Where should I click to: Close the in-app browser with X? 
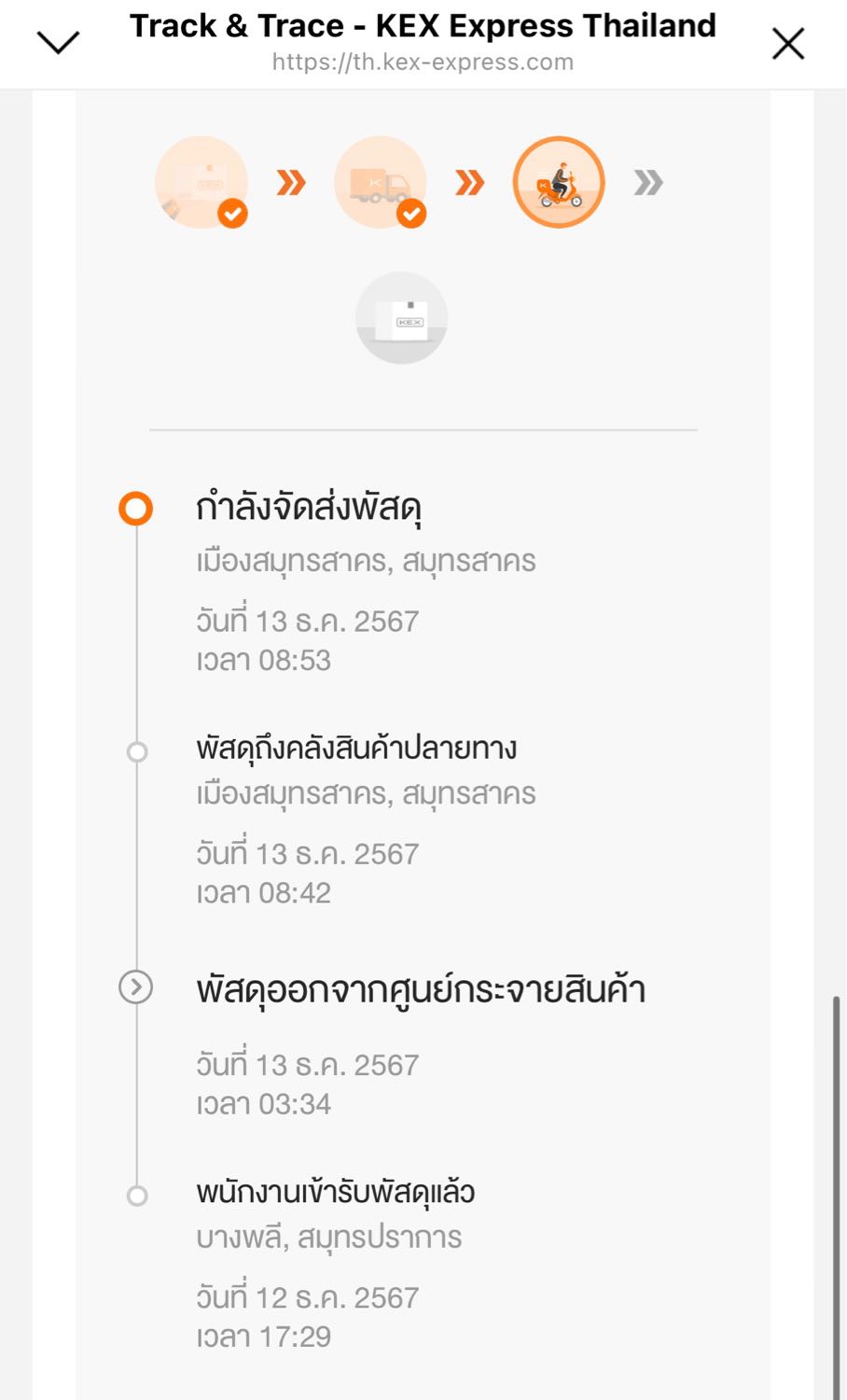(788, 43)
